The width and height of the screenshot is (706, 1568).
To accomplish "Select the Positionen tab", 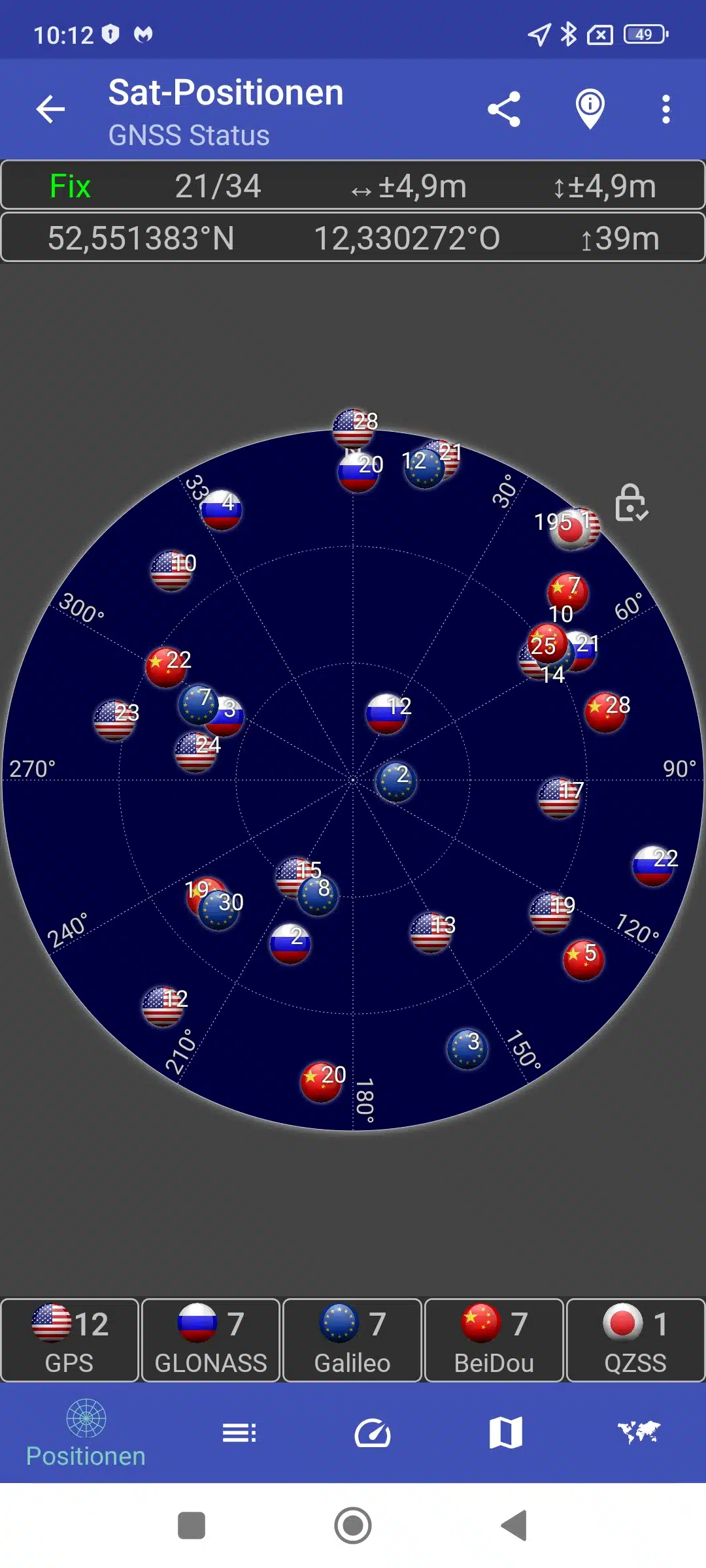I will pos(86,1433).
